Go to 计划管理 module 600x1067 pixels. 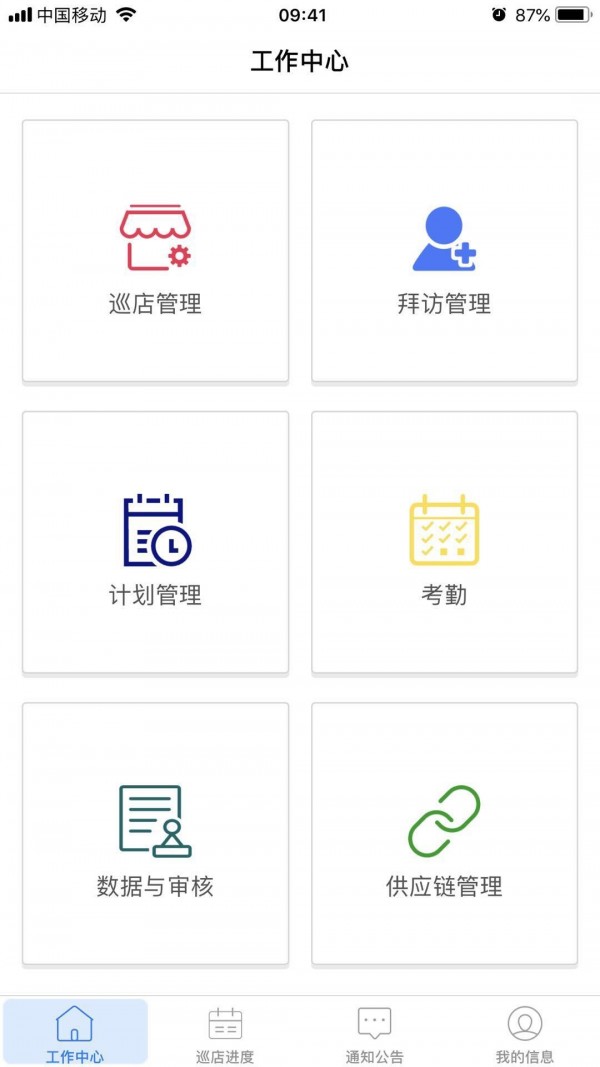155,542
